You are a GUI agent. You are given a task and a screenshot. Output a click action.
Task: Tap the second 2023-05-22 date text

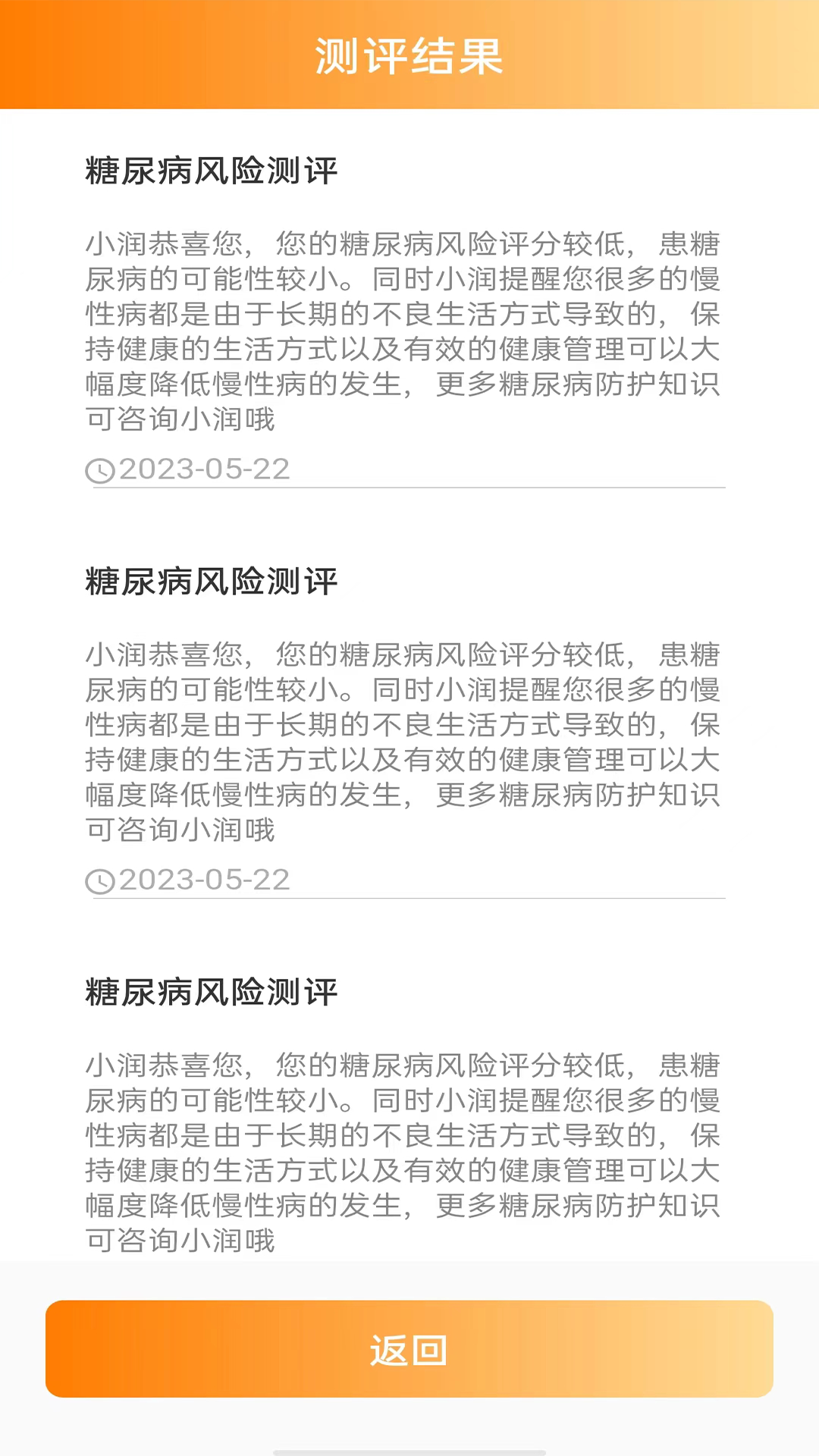(205, 880)
